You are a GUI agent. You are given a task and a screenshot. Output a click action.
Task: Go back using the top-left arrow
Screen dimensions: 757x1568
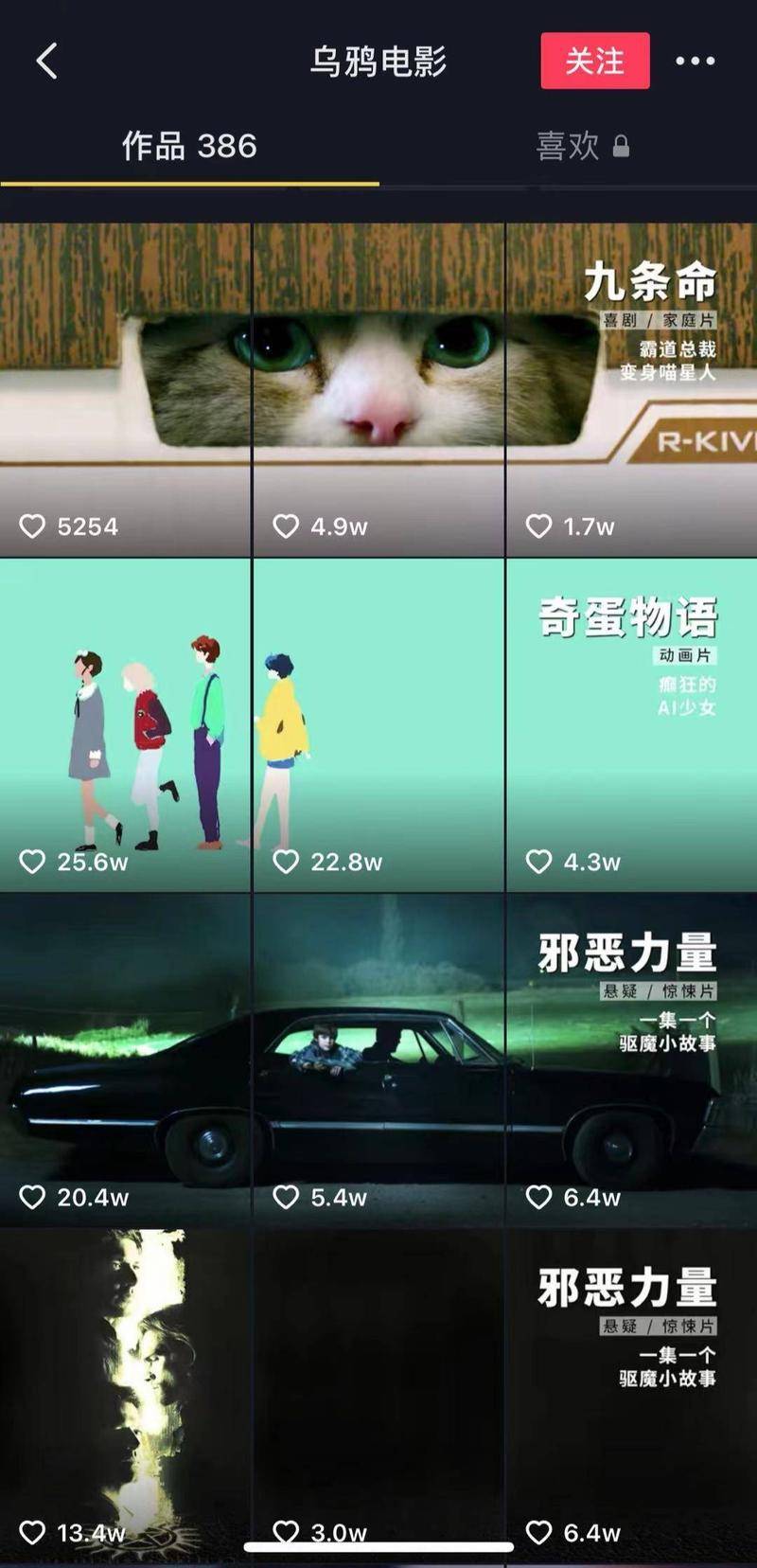(47, 62)
